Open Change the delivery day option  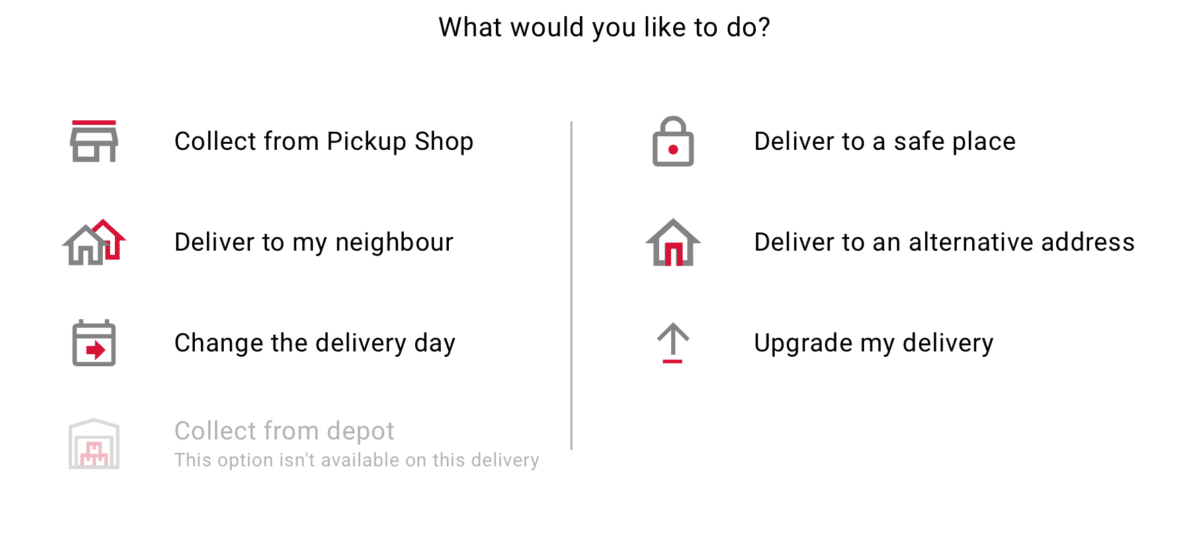pyautogui.click(x=314, y=344)
